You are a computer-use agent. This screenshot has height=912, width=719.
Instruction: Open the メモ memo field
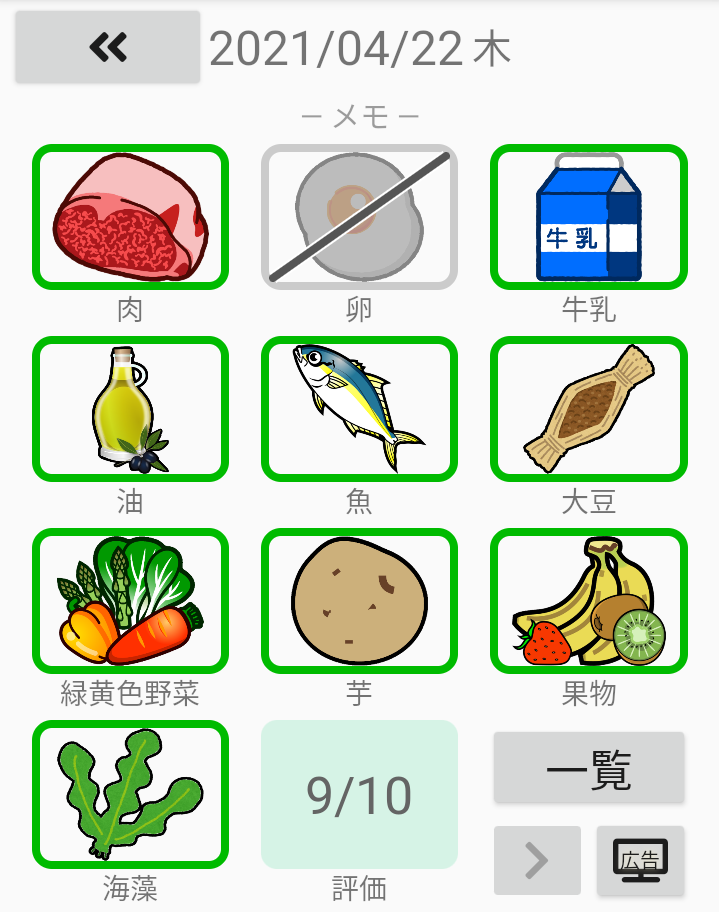360,118
